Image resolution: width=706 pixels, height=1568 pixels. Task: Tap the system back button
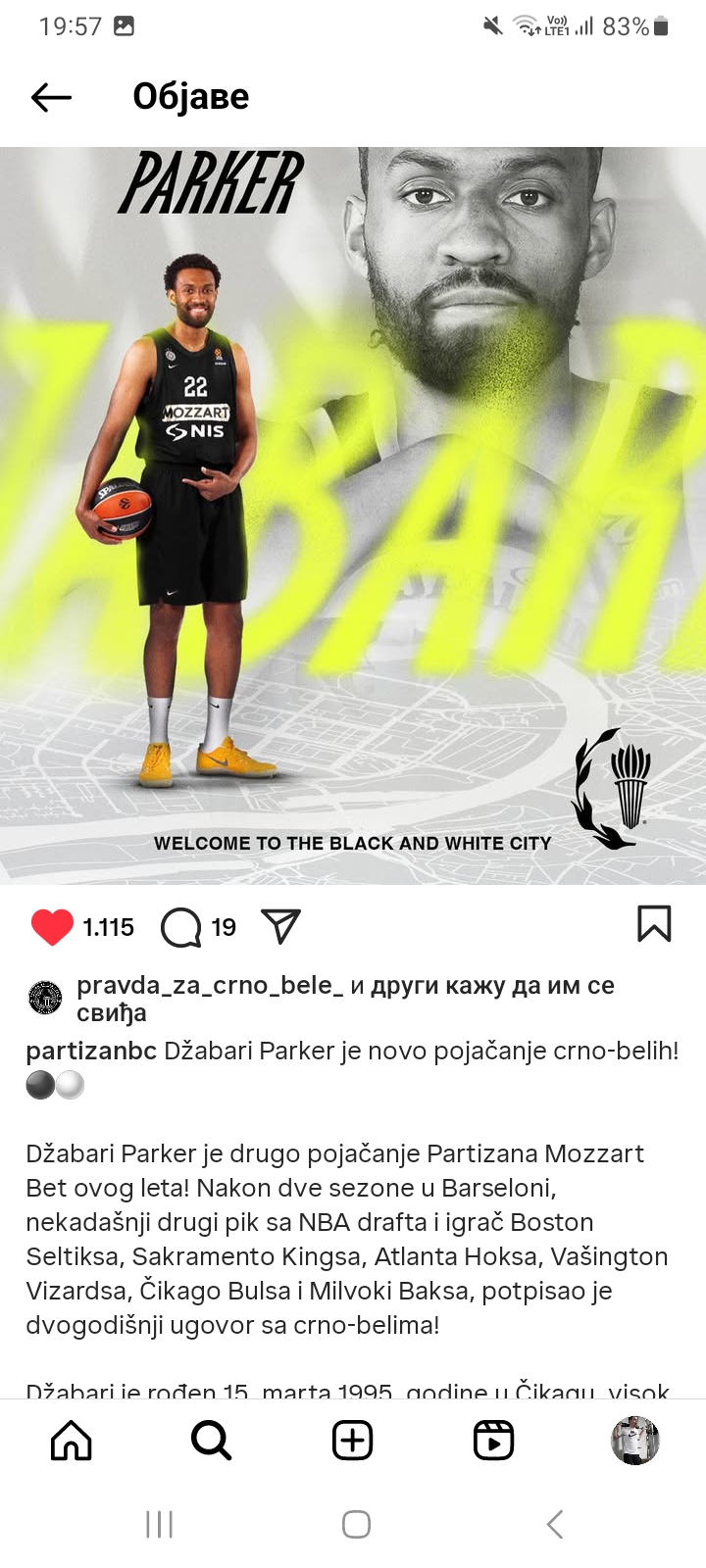tap(555, 1524)
